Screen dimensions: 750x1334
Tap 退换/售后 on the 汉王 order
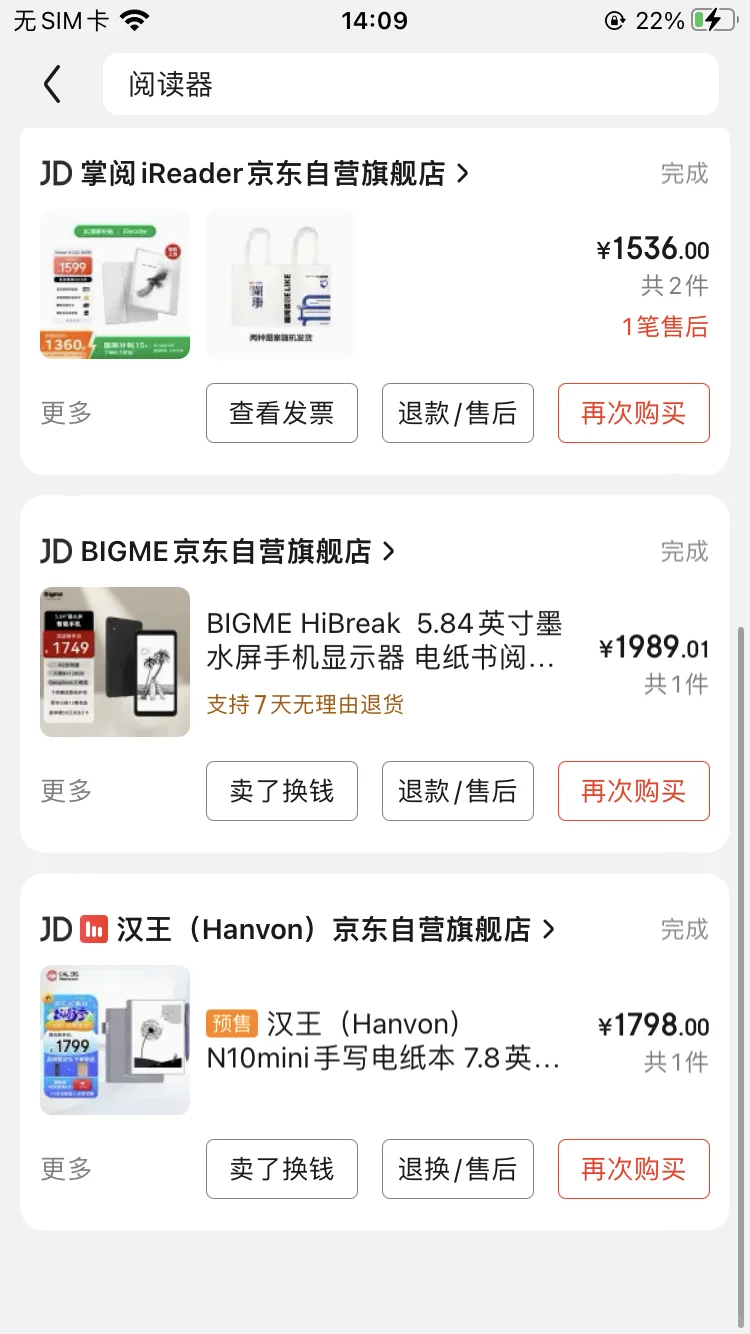457,1169
